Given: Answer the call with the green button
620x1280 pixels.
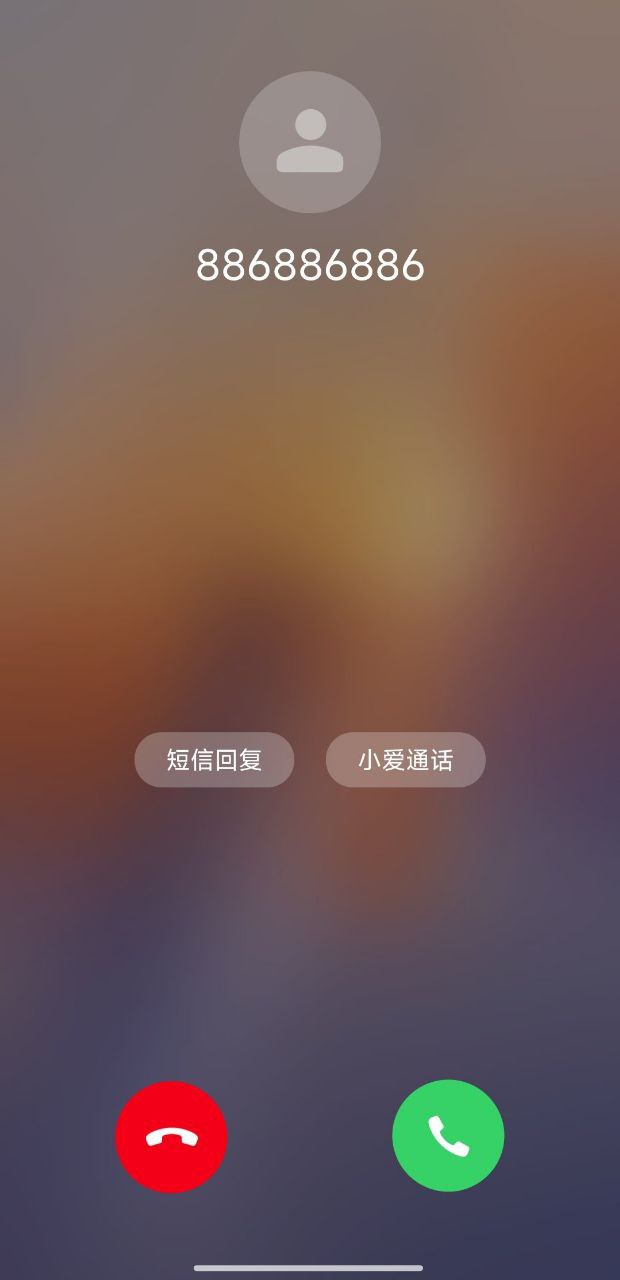Looking at the screenshot, I should 448,1136.
